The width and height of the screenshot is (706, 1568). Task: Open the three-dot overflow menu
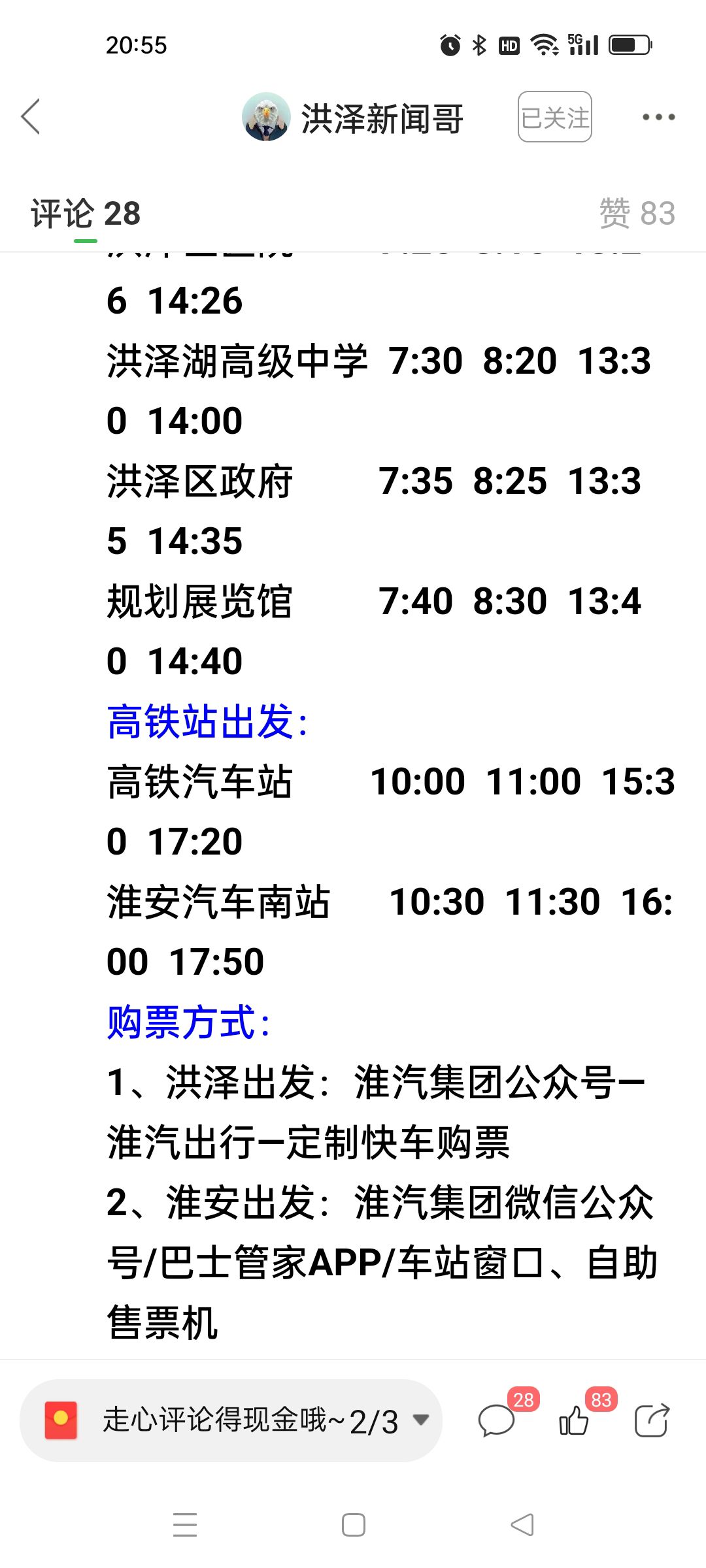click(x=658, y=118)
